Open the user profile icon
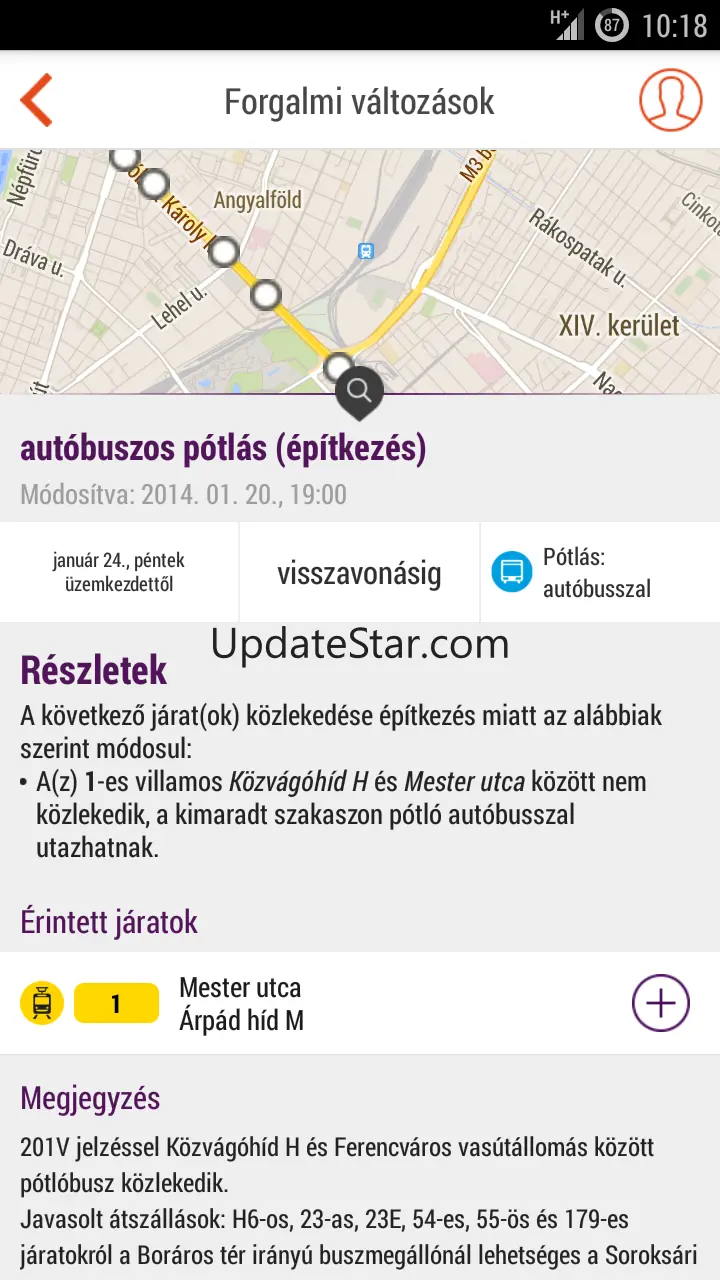The image size is (720, 1280). (x=670, y=100)
